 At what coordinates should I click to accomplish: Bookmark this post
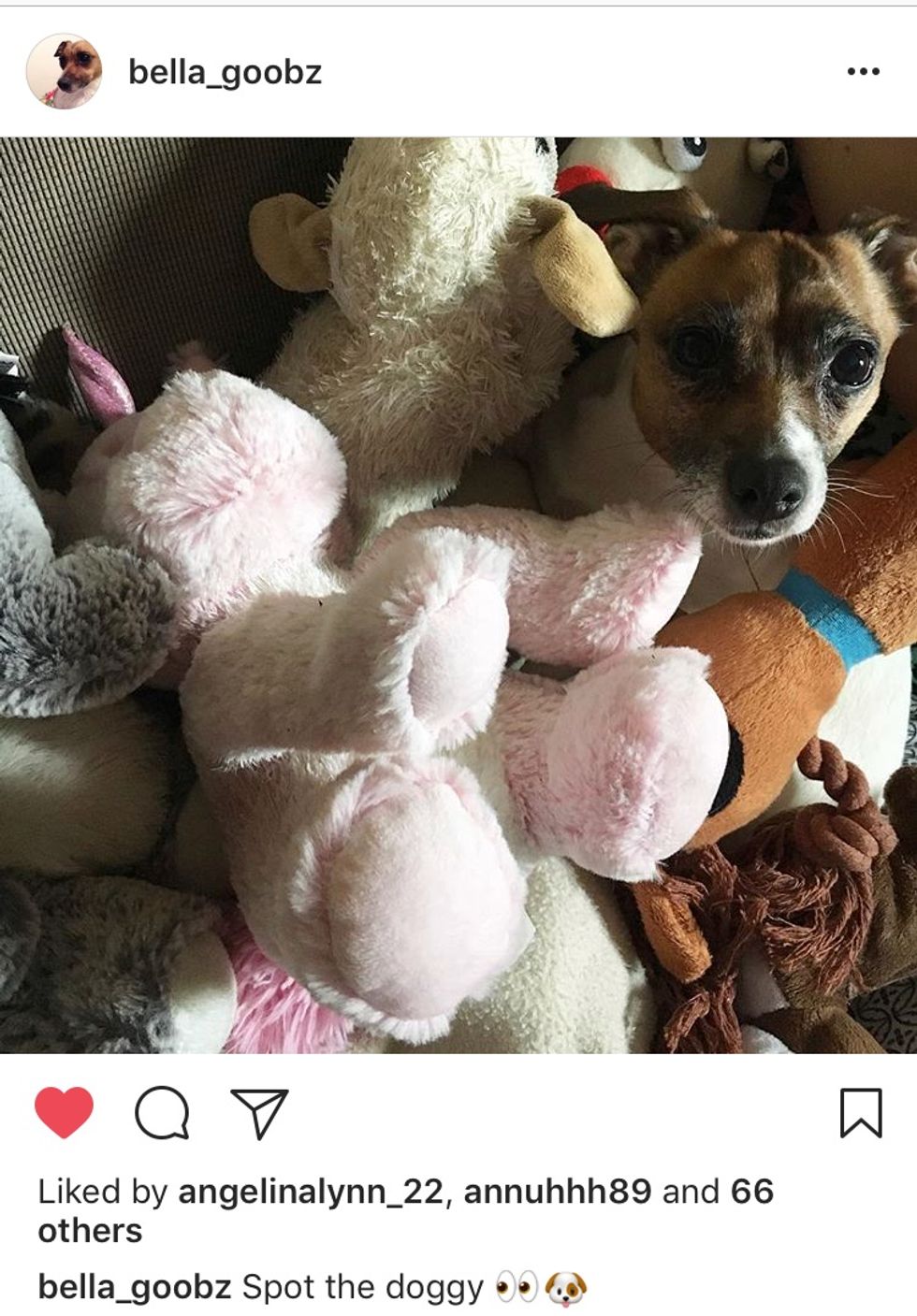coord(860,1112)
